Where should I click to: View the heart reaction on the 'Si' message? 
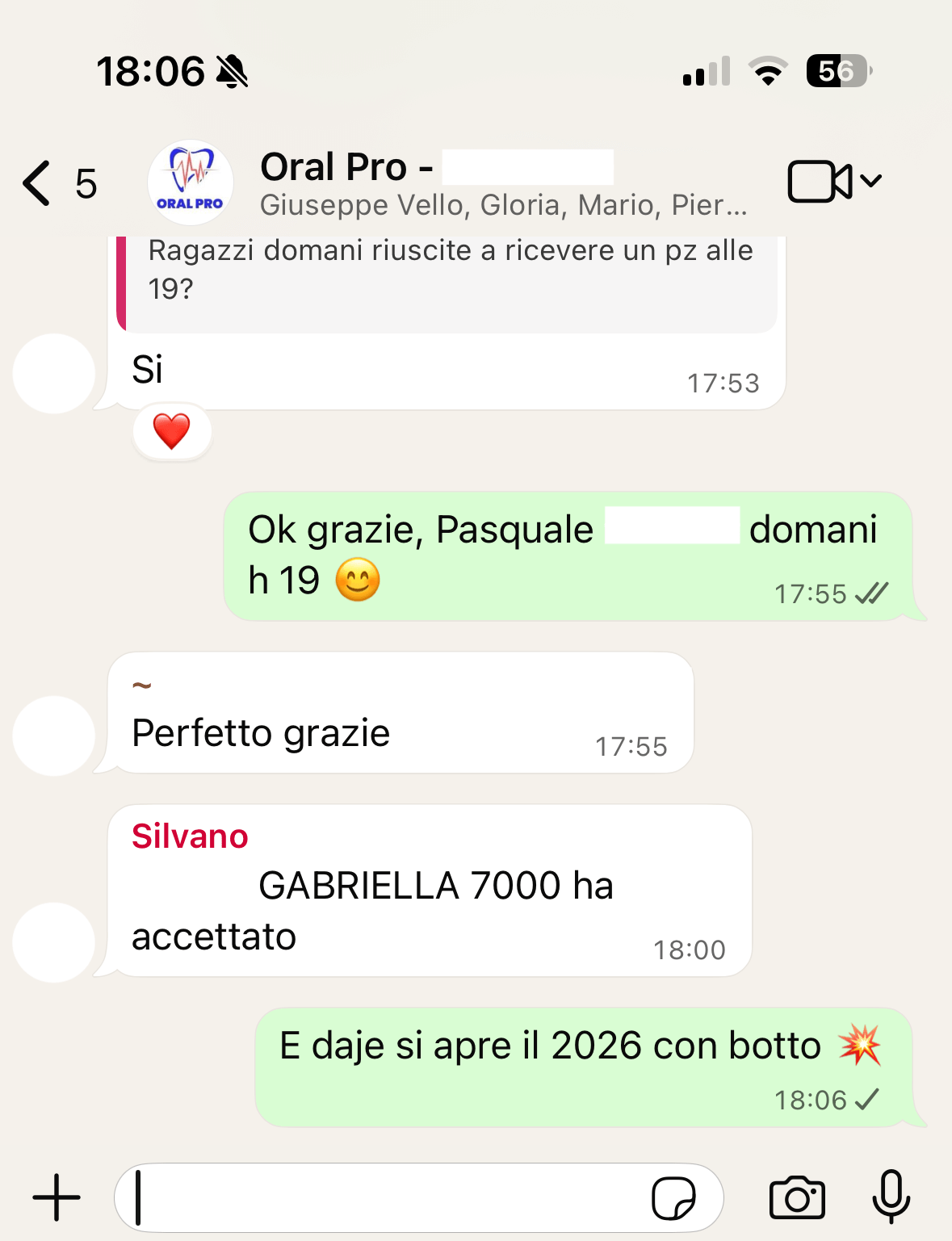point(172,431)
